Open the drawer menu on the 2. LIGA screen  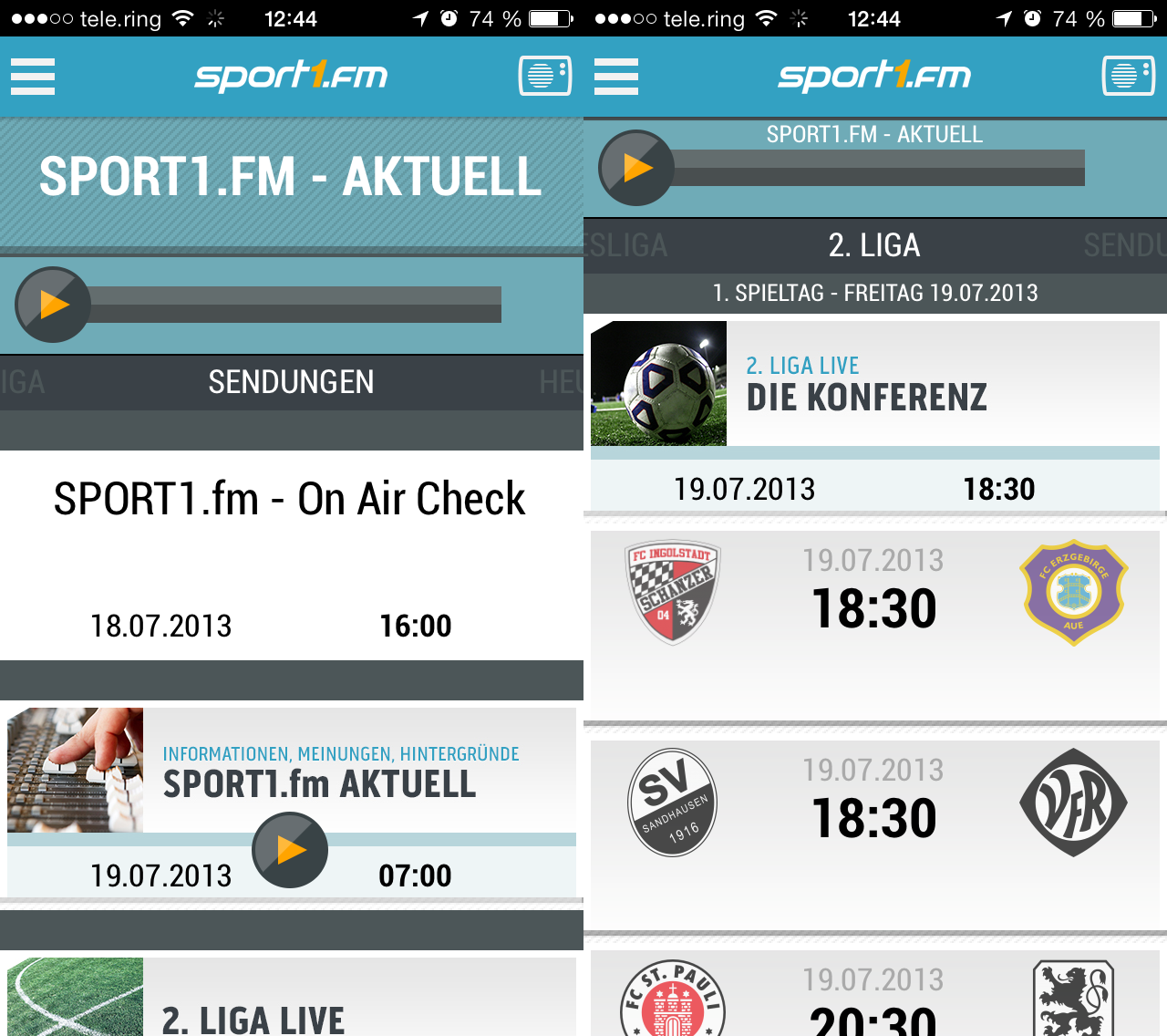pos(616,77)
